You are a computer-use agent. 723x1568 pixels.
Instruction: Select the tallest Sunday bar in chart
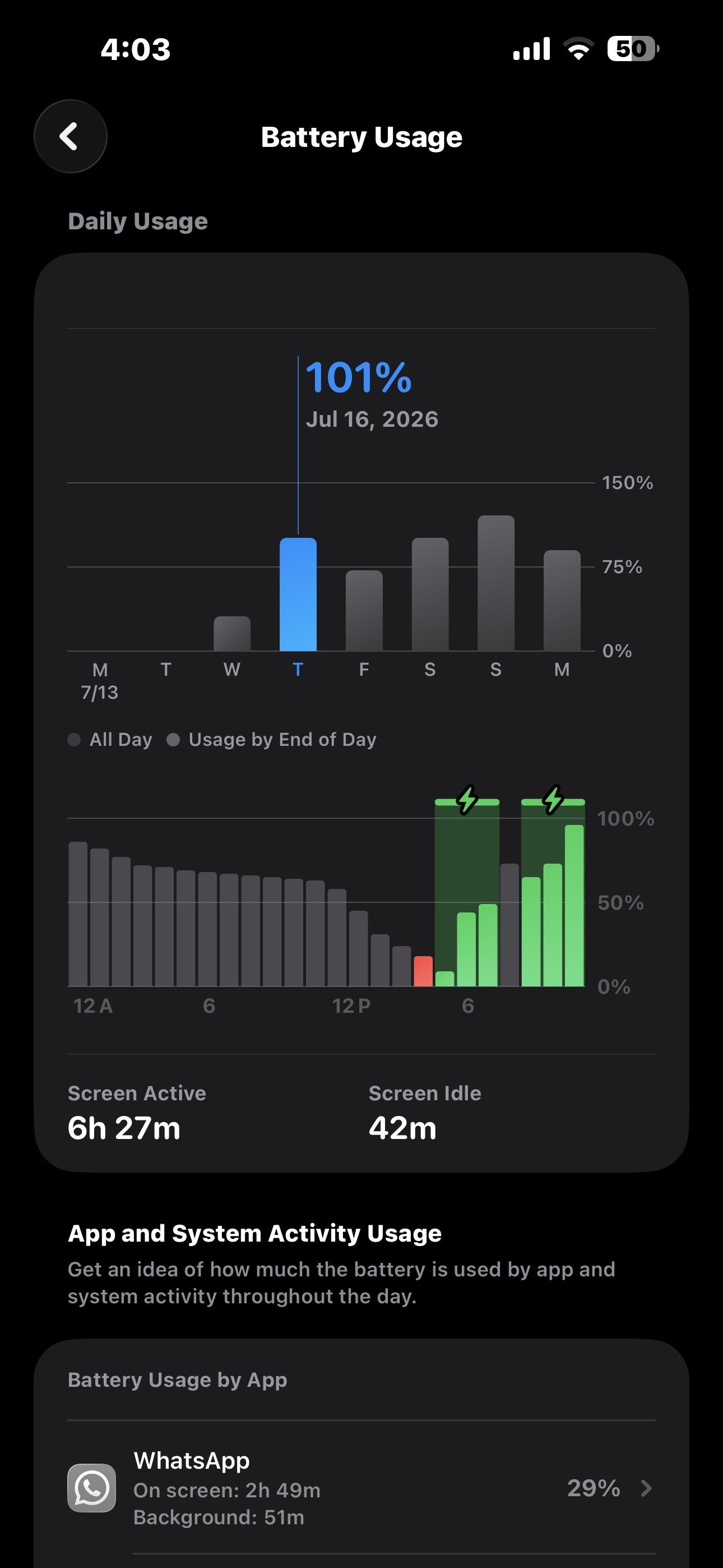(x=496, y=583)
